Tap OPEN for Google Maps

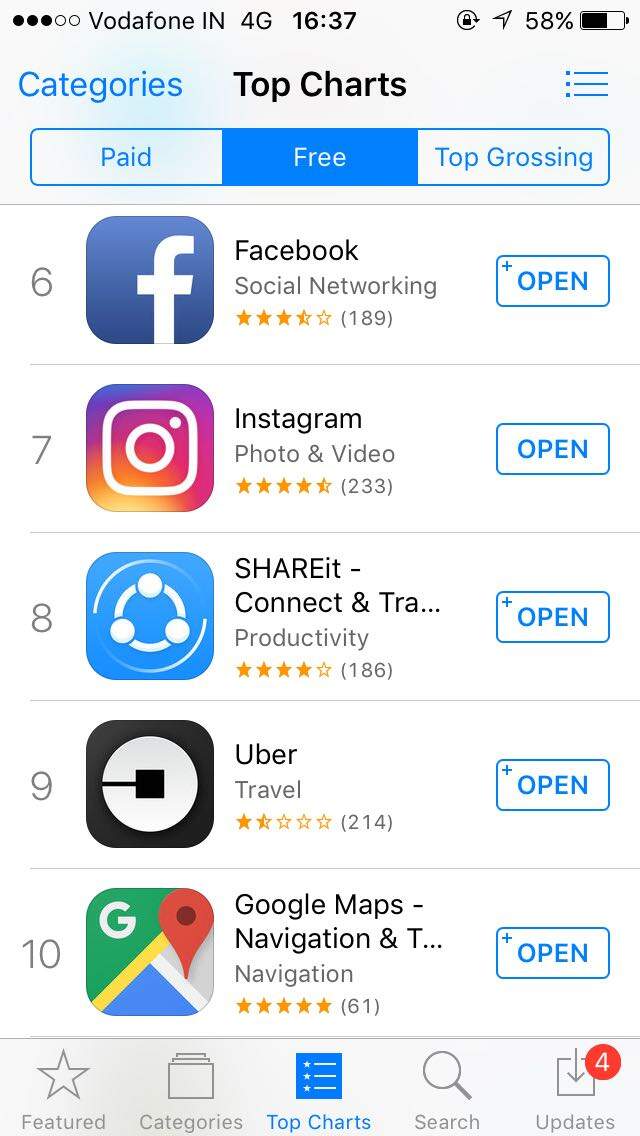tap(552, 953)
